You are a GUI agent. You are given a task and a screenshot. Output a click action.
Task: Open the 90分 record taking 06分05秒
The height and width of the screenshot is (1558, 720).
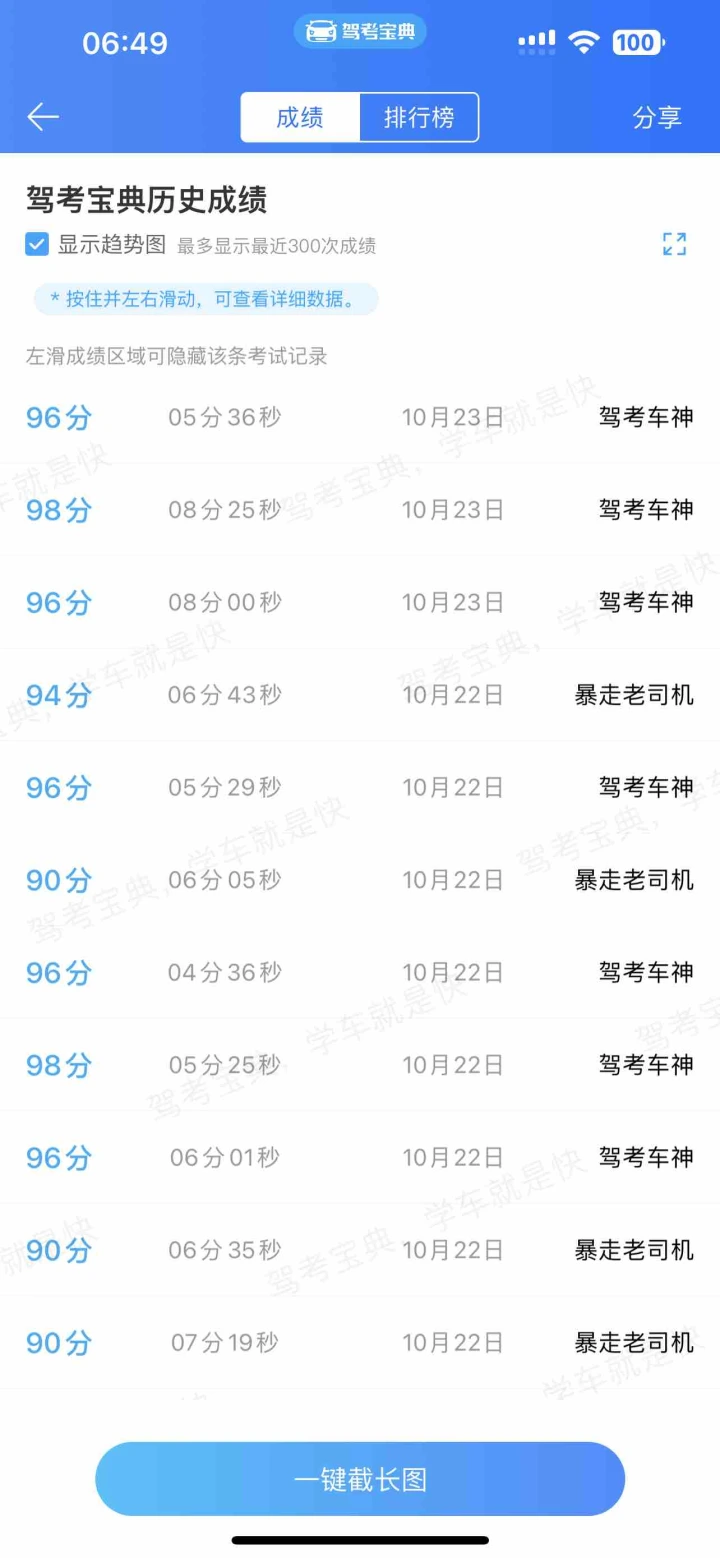click(360, 880)
